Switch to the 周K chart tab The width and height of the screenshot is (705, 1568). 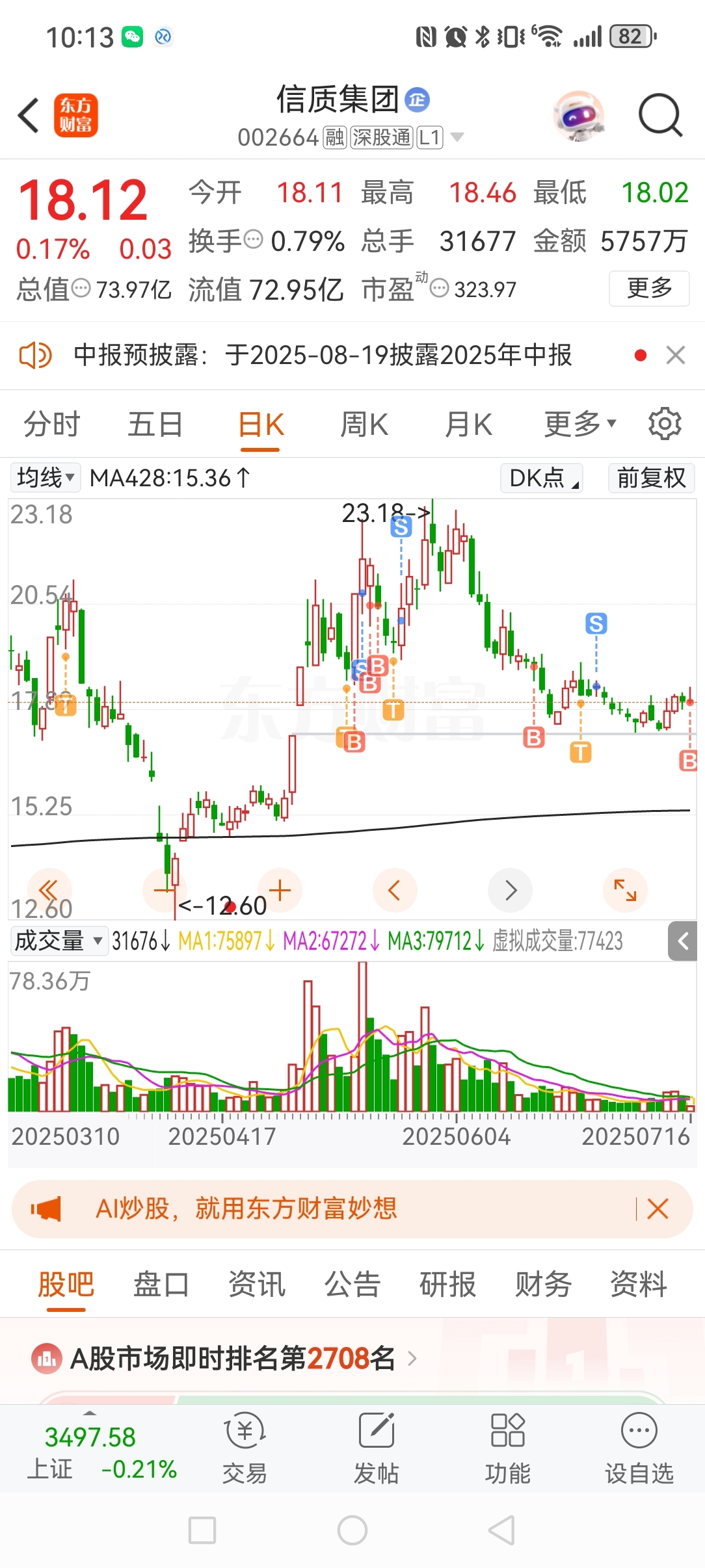[x=364, y=425]
